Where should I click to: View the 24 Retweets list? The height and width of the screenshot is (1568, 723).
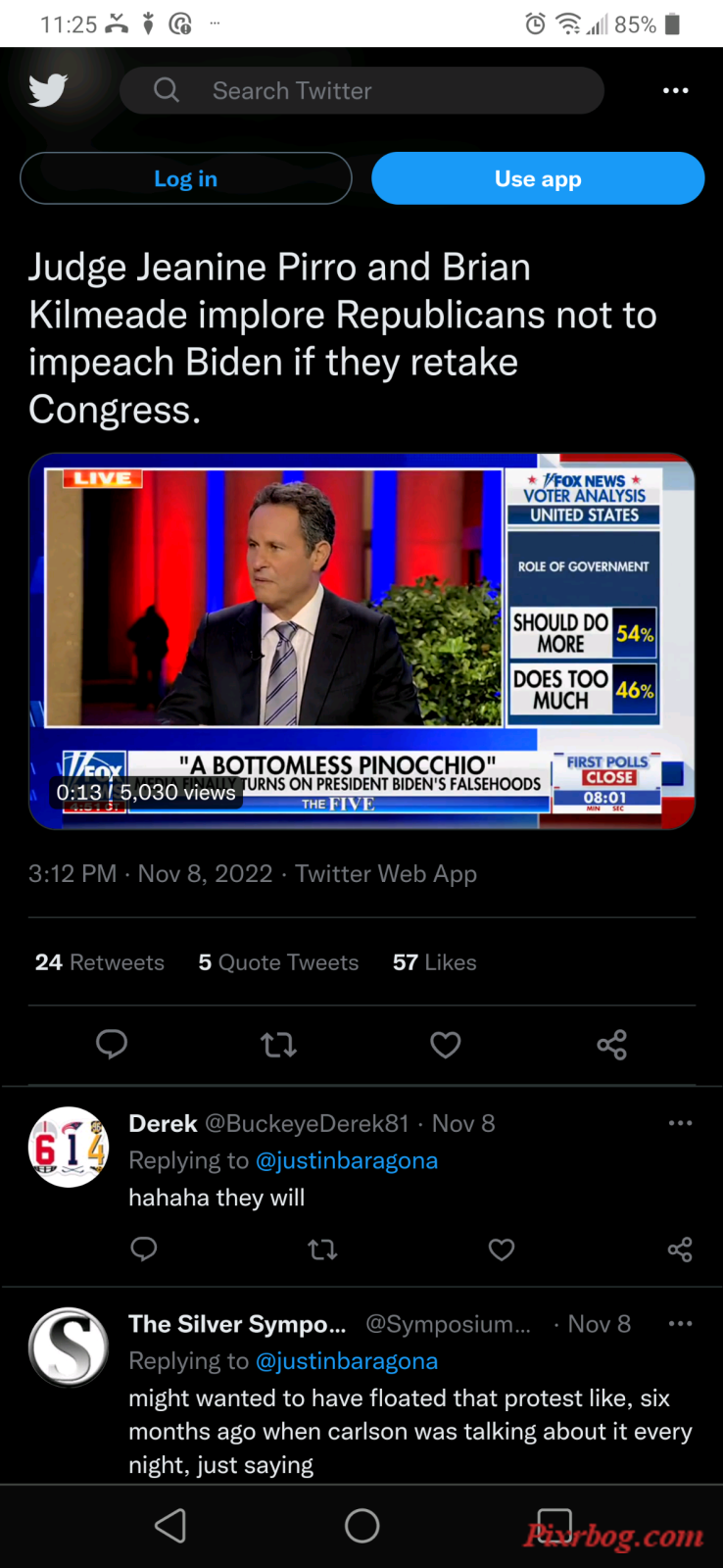[100, 962]
